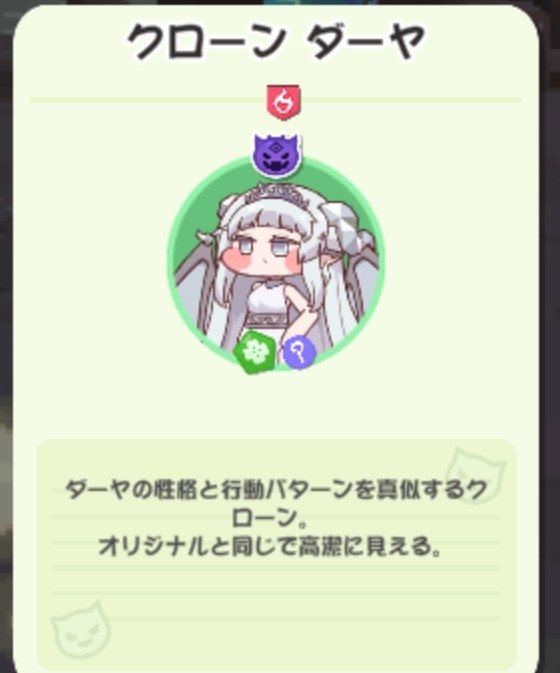The image size is (560, 673).
Task: Tap the purple question mark badge
Action: 299,352
